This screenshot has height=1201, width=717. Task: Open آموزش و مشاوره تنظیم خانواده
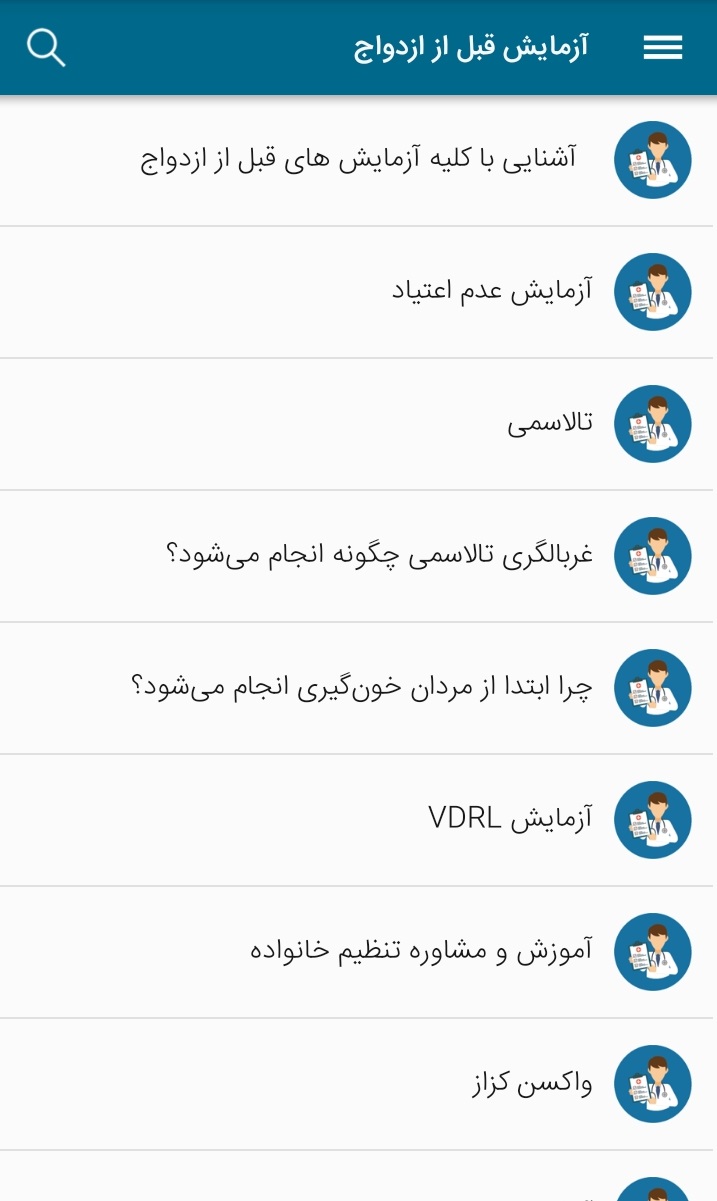(x=421, y=952)
